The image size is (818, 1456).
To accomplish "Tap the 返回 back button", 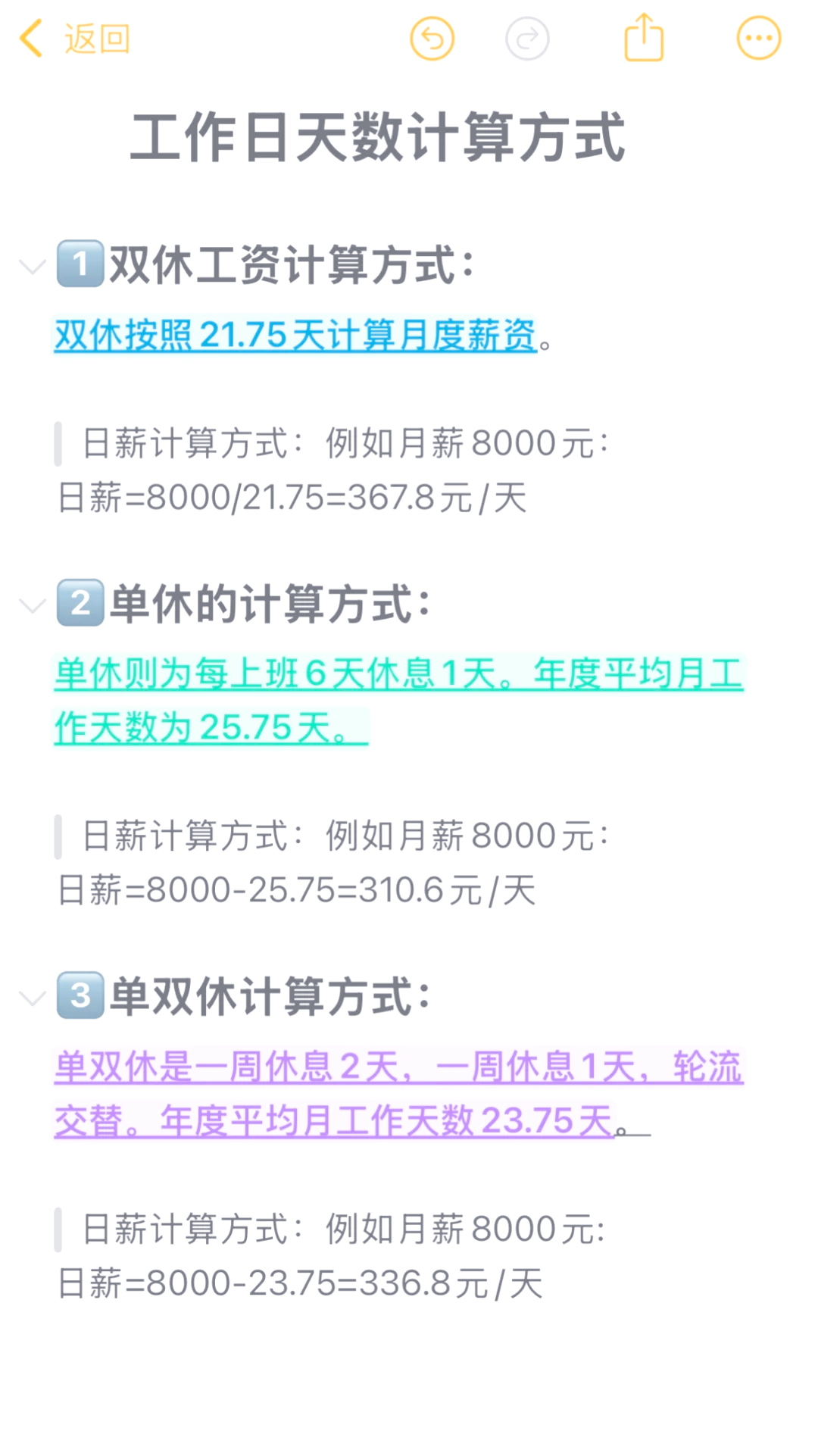I will [x=74, y=39].
